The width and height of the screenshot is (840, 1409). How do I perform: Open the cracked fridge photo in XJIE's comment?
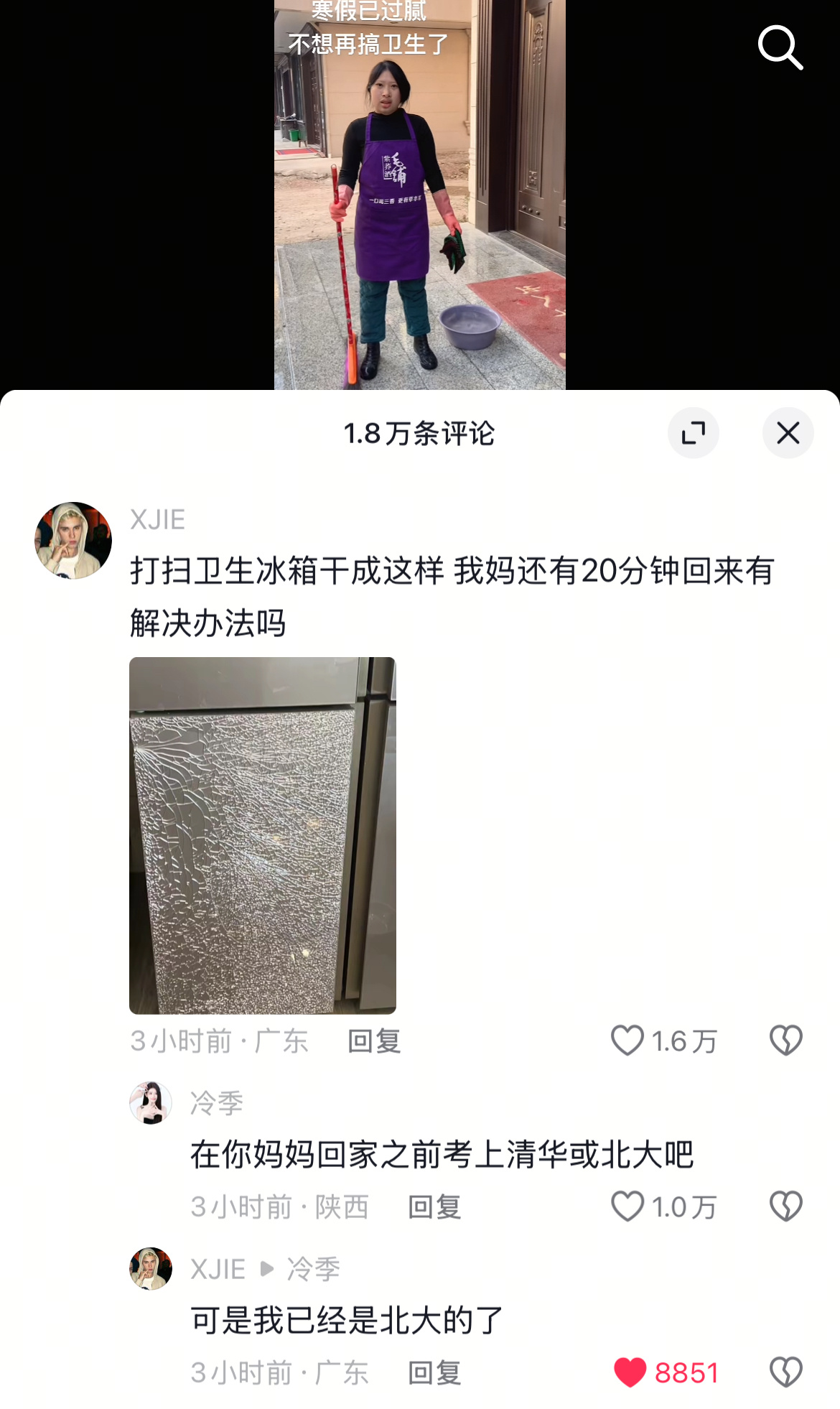point(262,835)
